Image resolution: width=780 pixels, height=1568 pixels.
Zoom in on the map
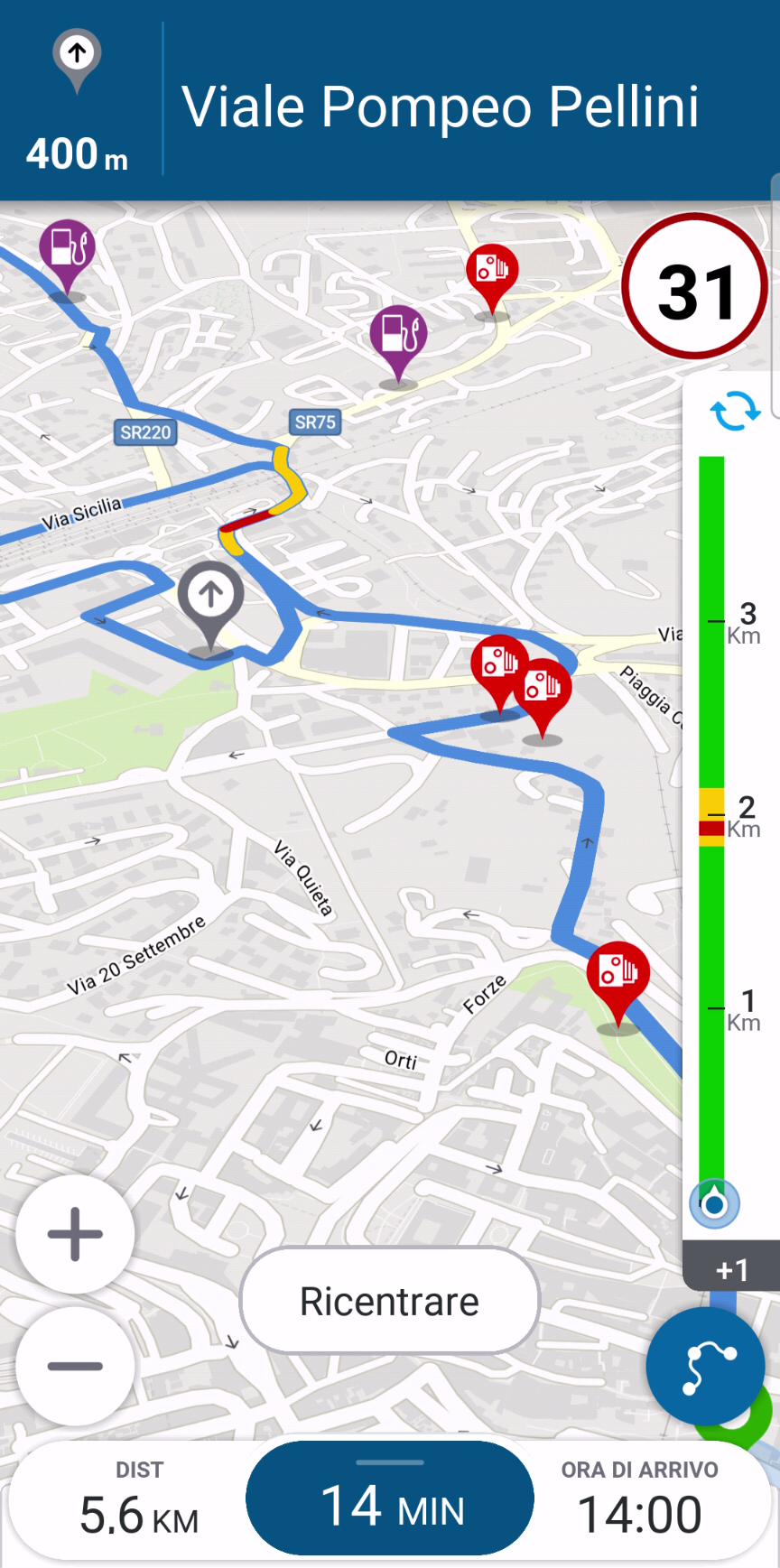coord(75,1234)
